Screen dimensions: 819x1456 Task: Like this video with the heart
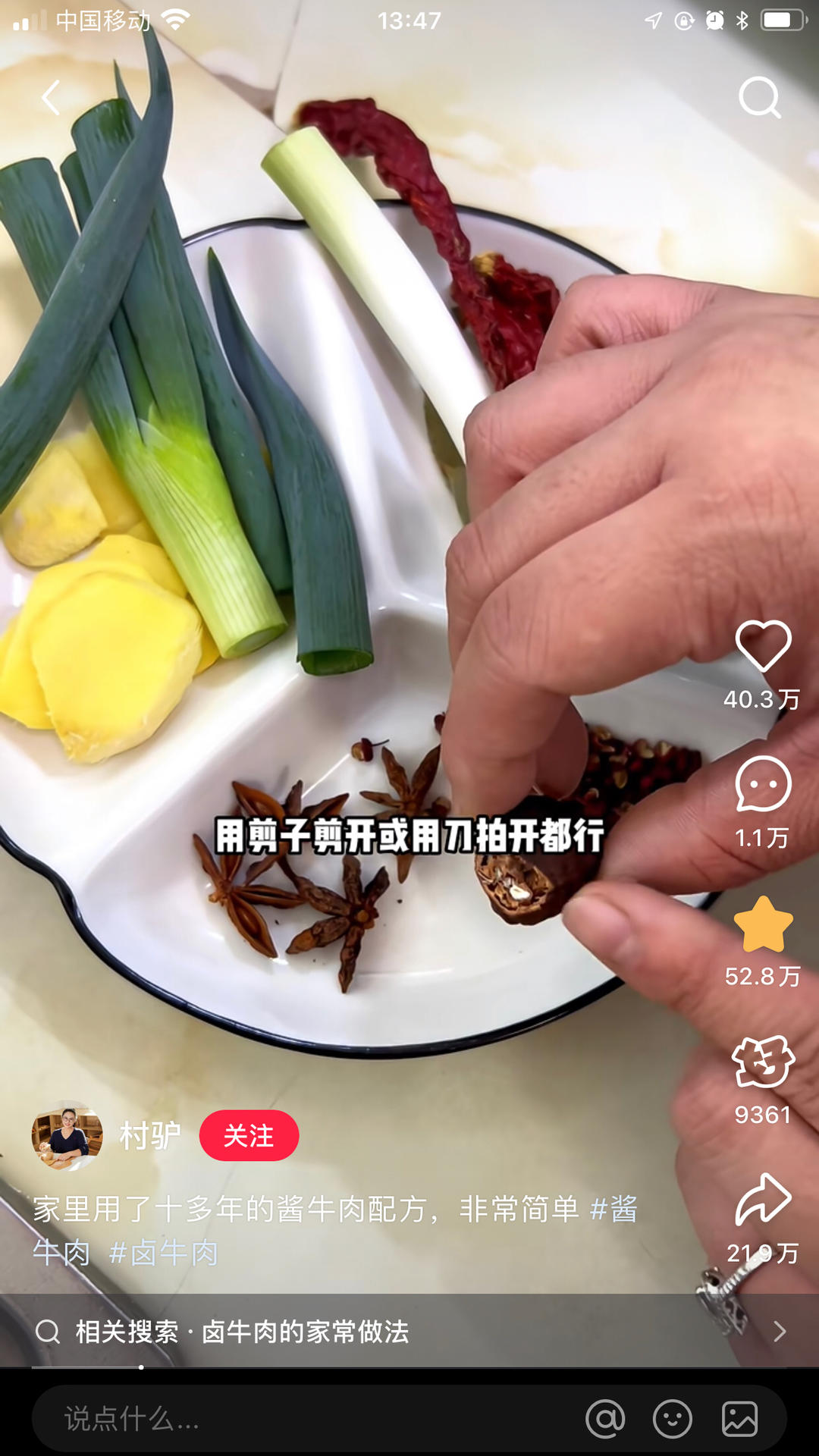click(763, 646)
